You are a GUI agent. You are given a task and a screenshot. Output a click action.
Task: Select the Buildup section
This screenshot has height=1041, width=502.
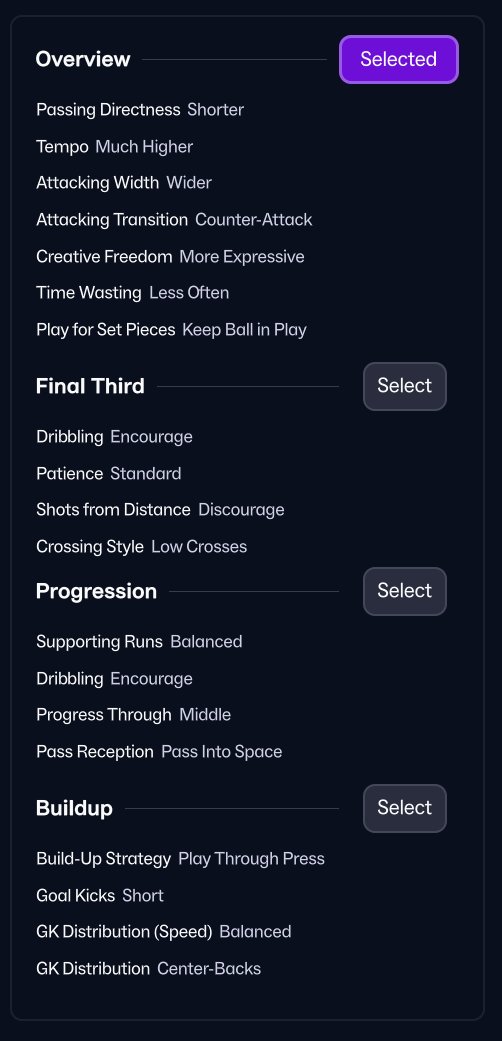click(404, 808)
